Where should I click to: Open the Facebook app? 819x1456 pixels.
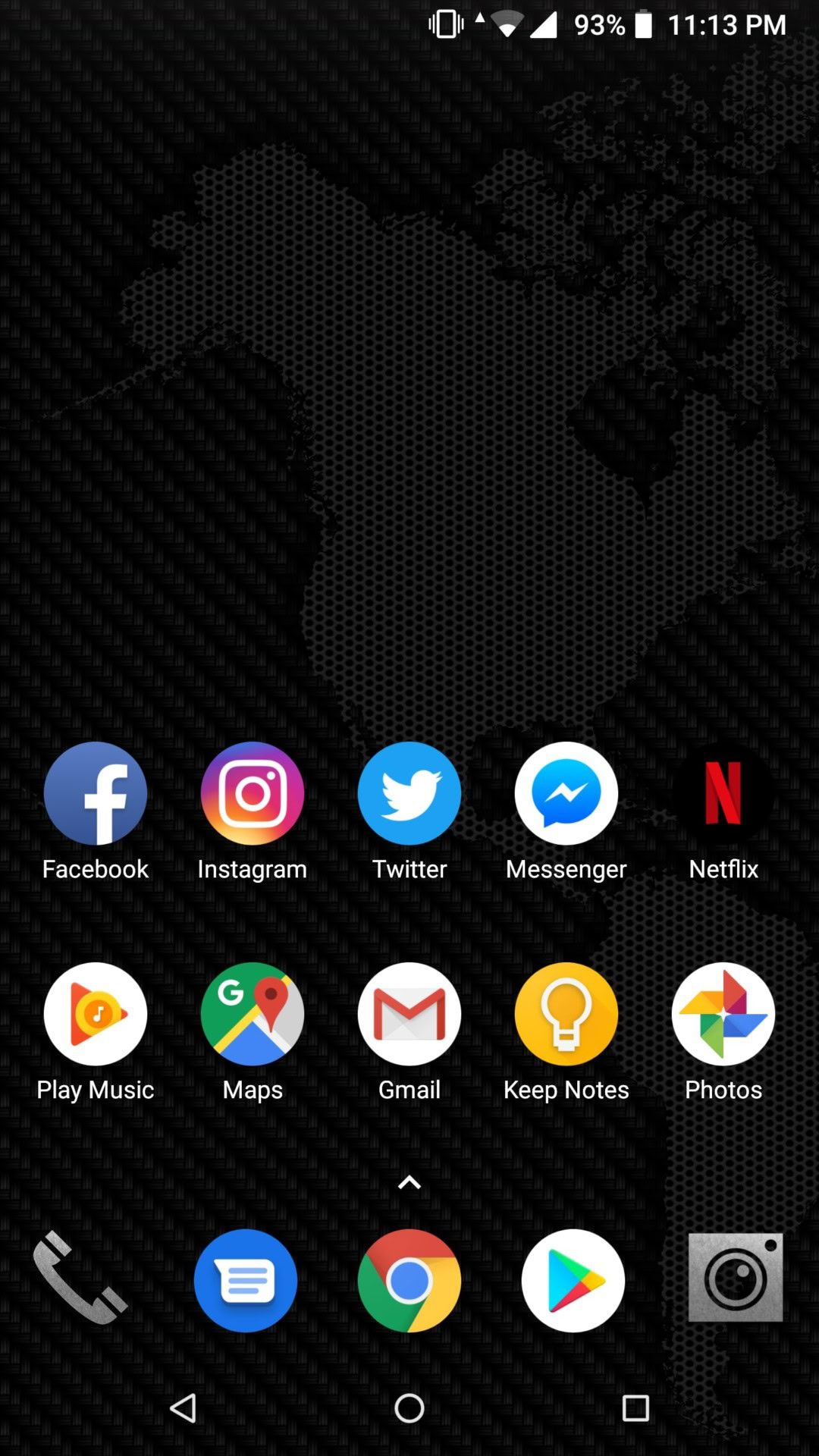coord(96,793)
